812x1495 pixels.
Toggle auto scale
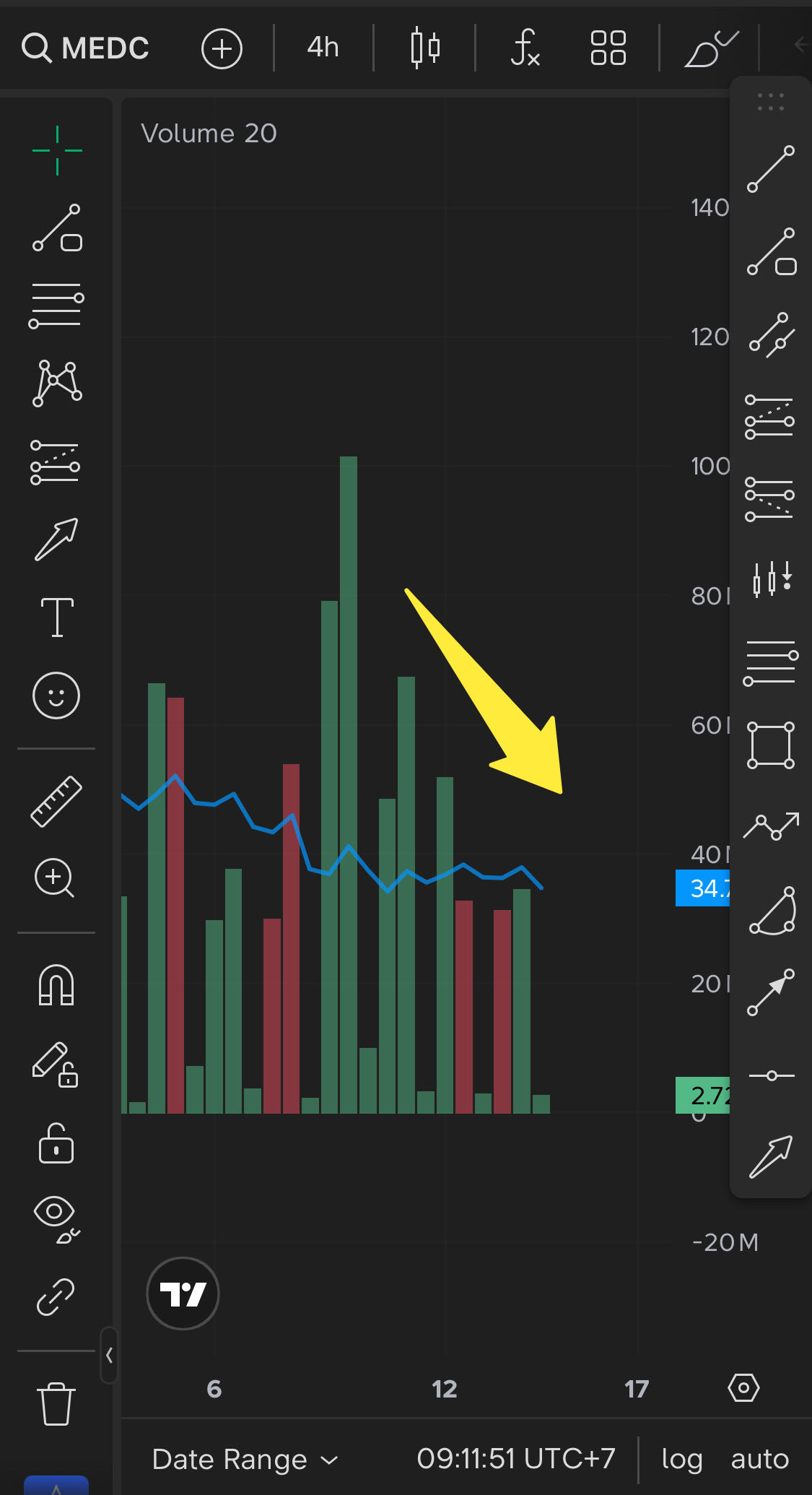[759, 1460]
